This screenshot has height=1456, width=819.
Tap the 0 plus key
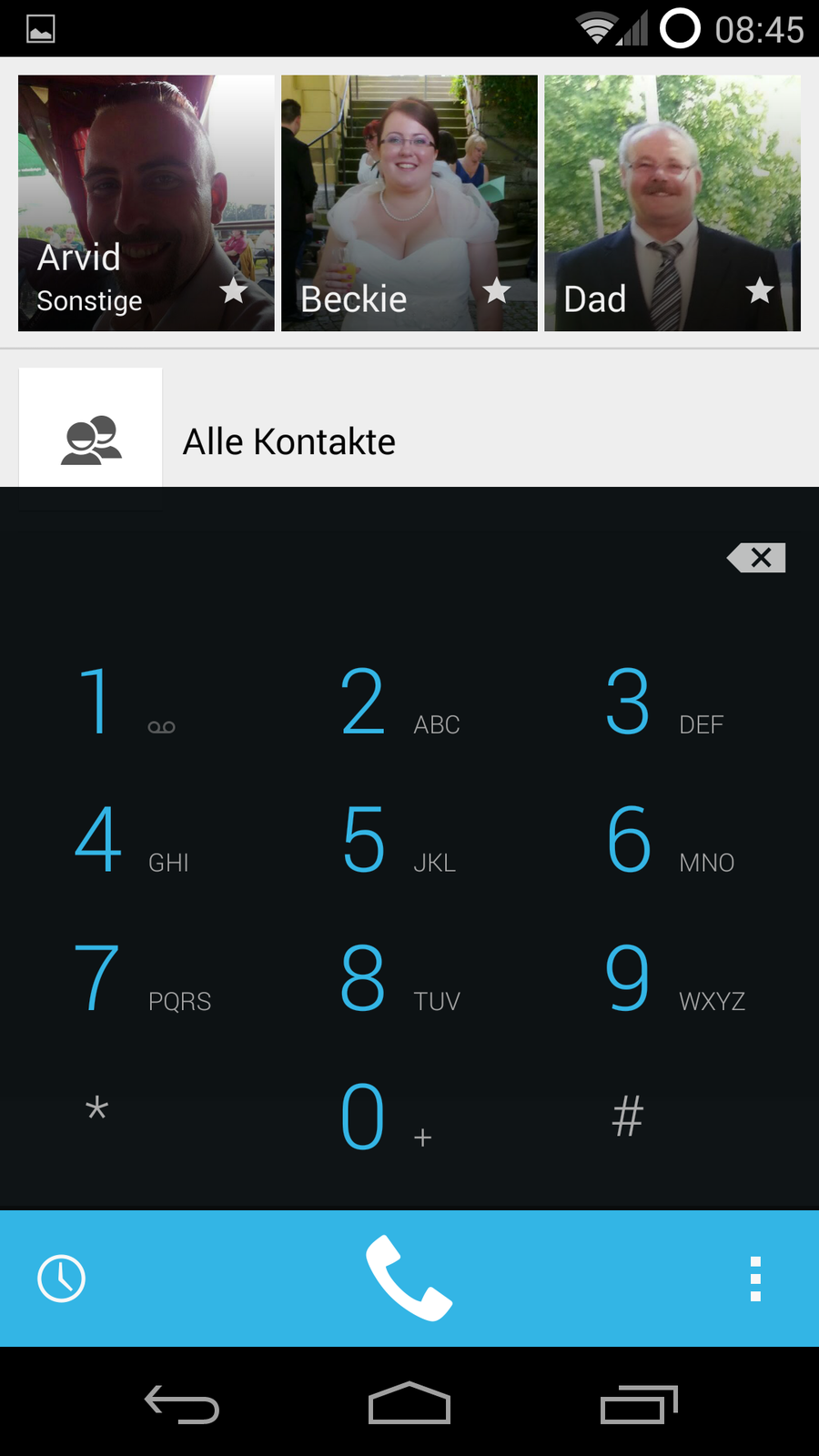tap(382, 1117)
